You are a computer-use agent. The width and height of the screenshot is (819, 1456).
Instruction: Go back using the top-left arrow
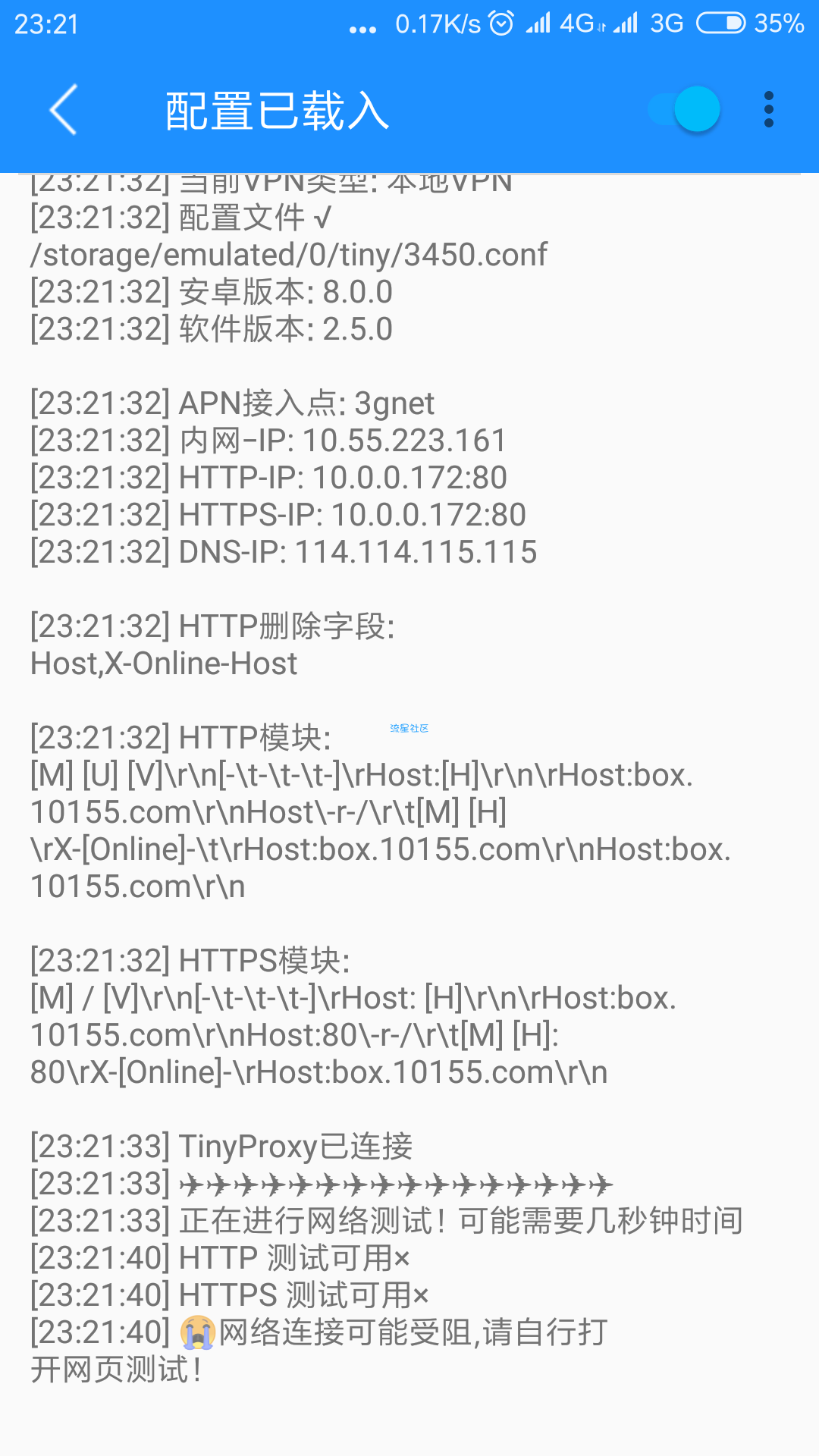click(63, 110)
